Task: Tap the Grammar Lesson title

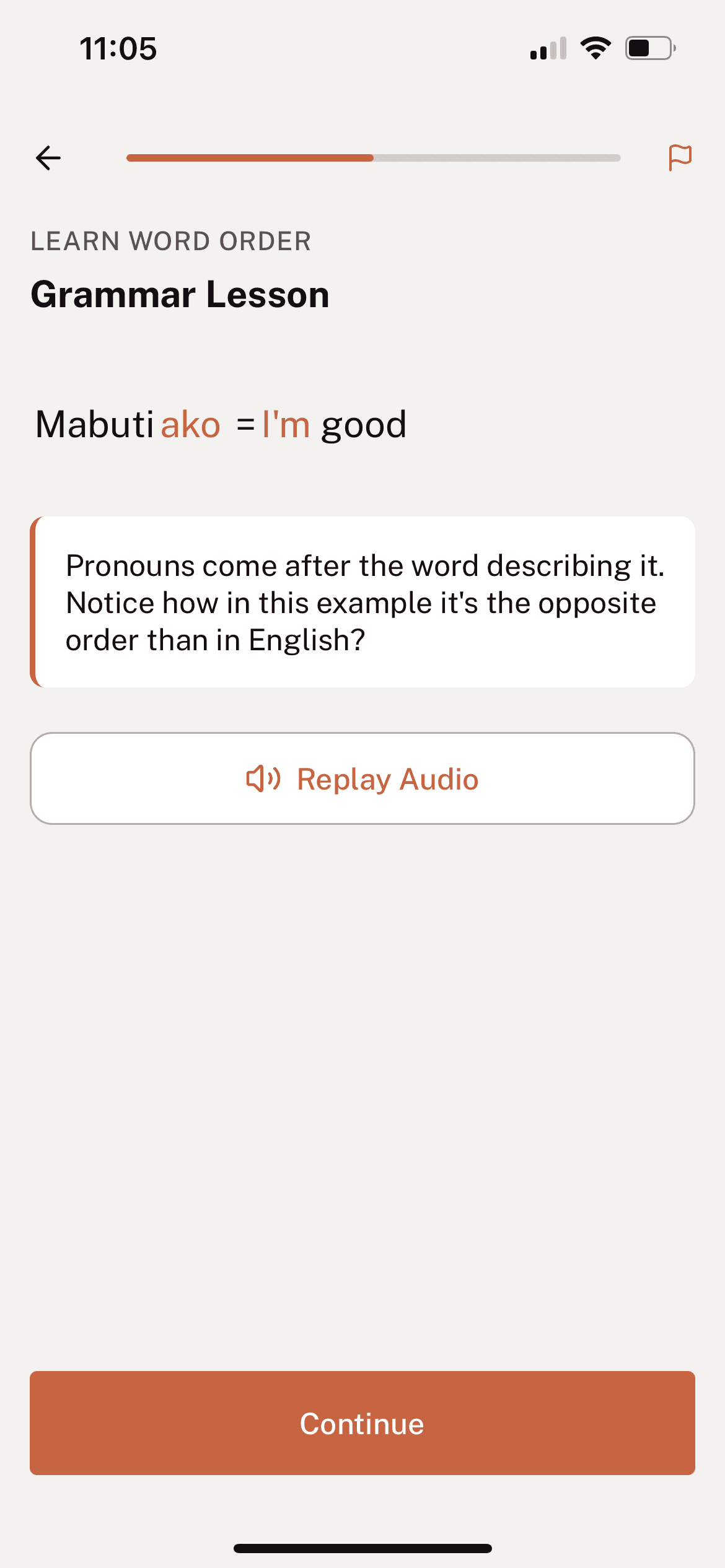Action: [180, 295]
